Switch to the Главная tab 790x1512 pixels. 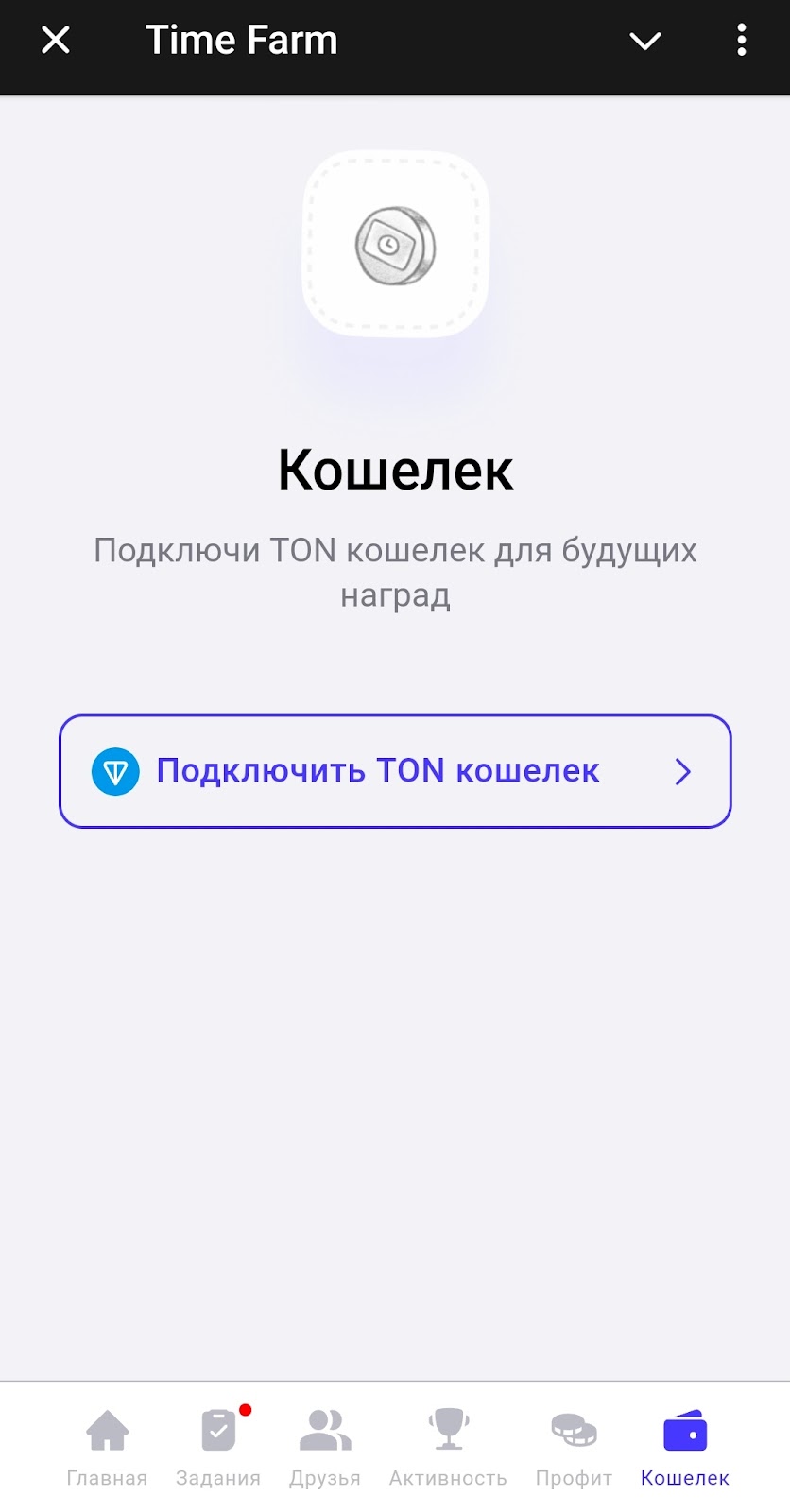point(107,1447)
